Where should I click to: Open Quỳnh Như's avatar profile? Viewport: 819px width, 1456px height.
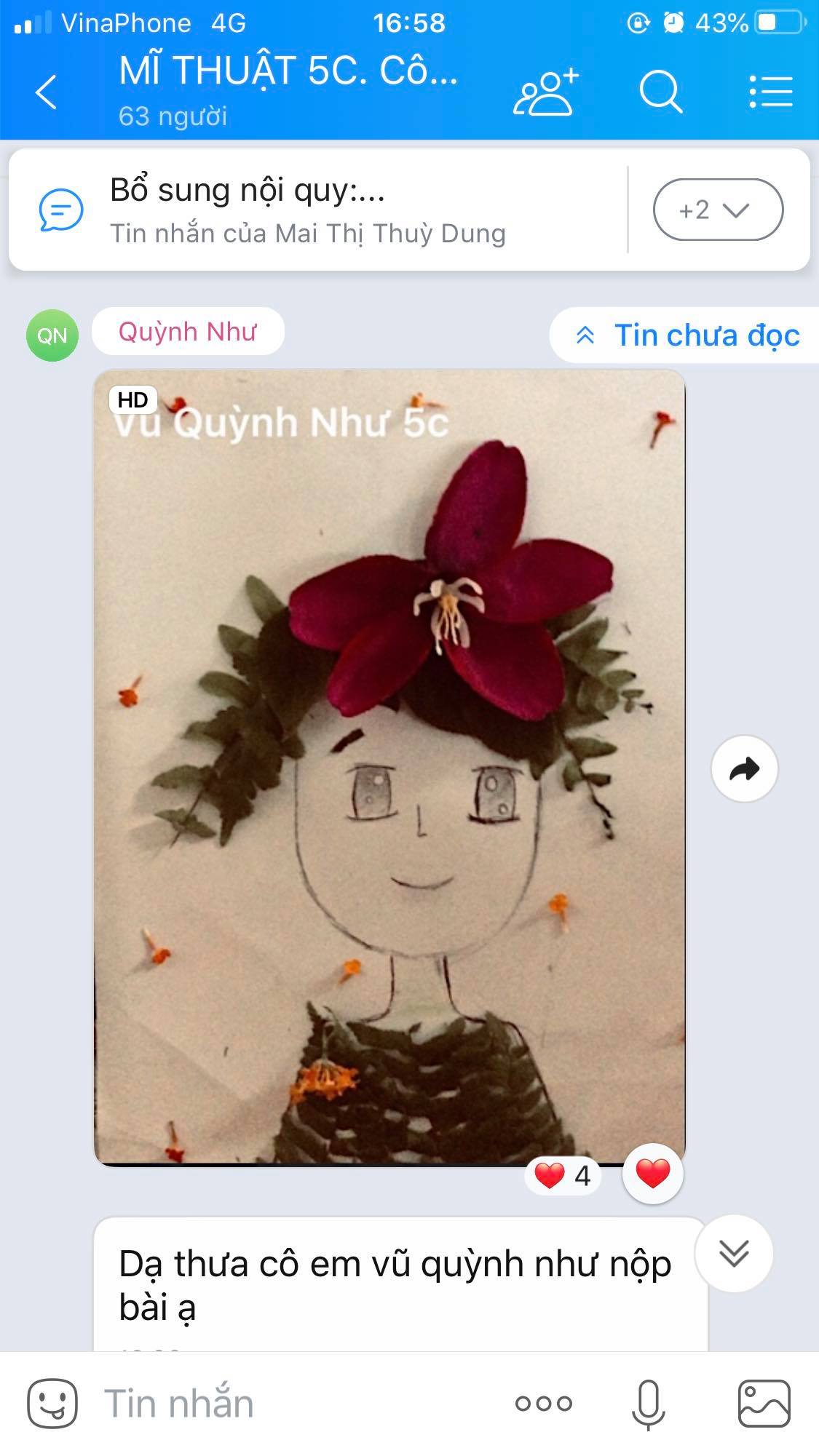52,335
